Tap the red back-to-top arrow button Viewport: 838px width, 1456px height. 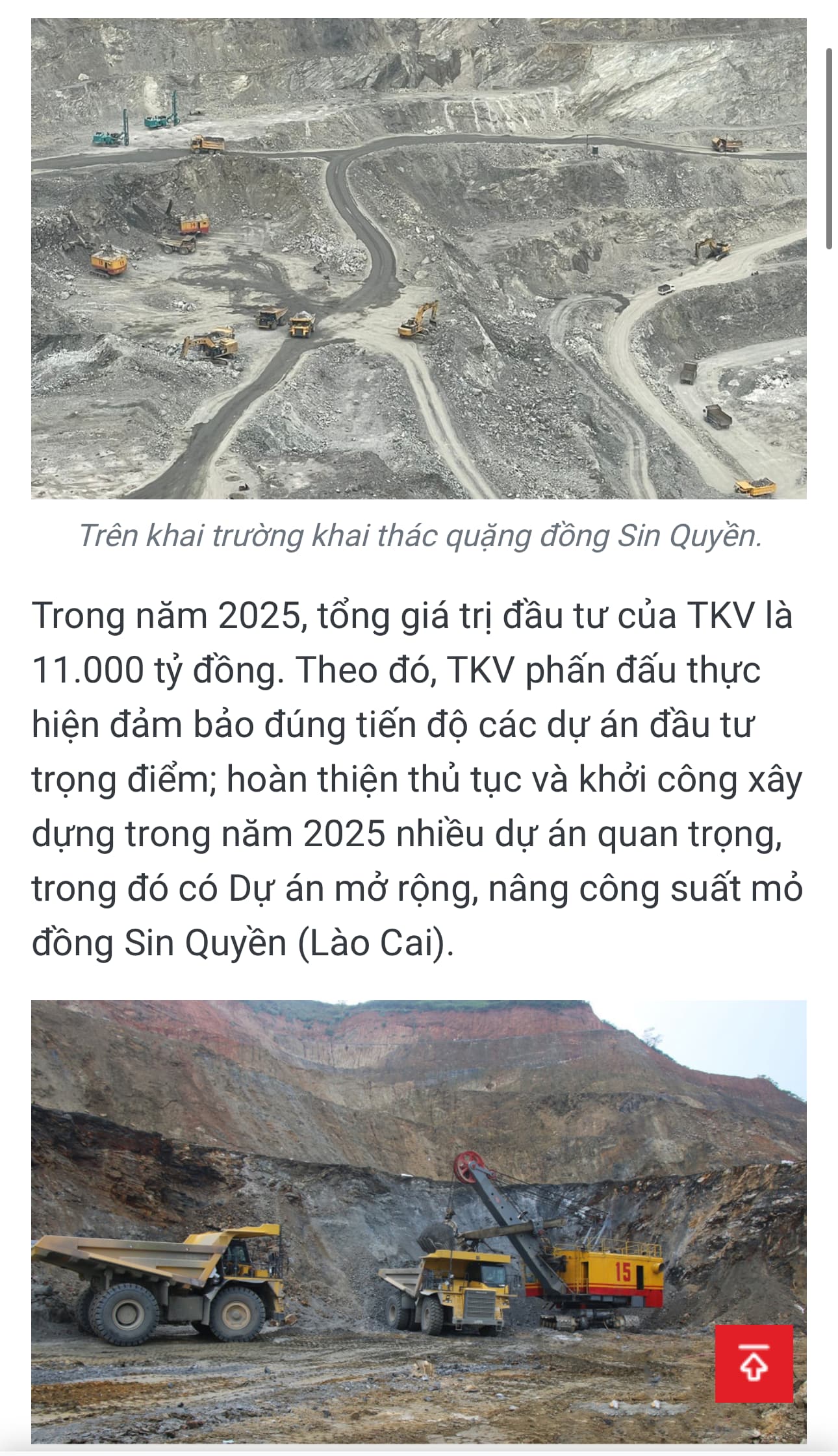pos(754,1363)
